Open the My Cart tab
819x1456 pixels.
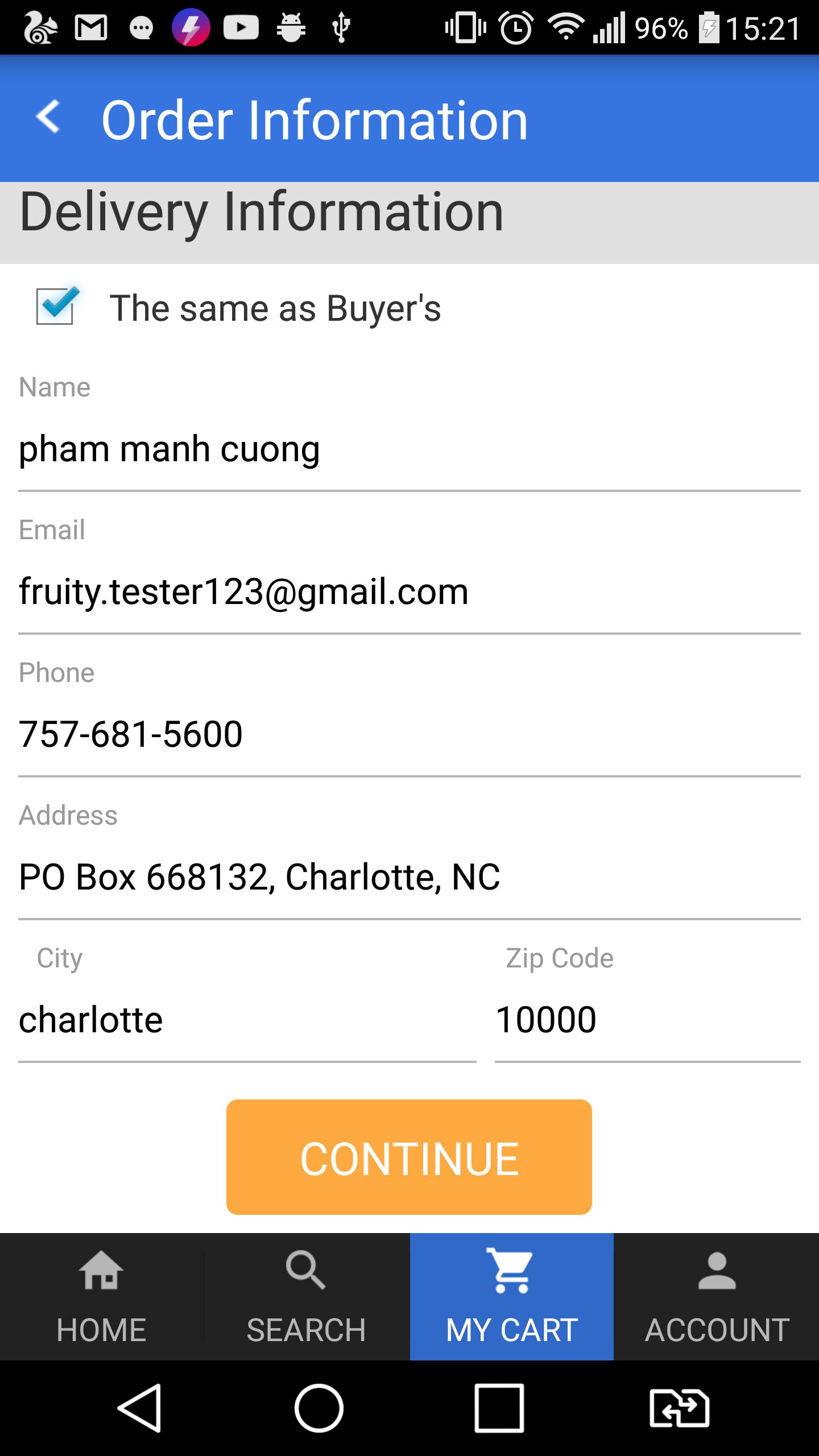(511, 1297)
